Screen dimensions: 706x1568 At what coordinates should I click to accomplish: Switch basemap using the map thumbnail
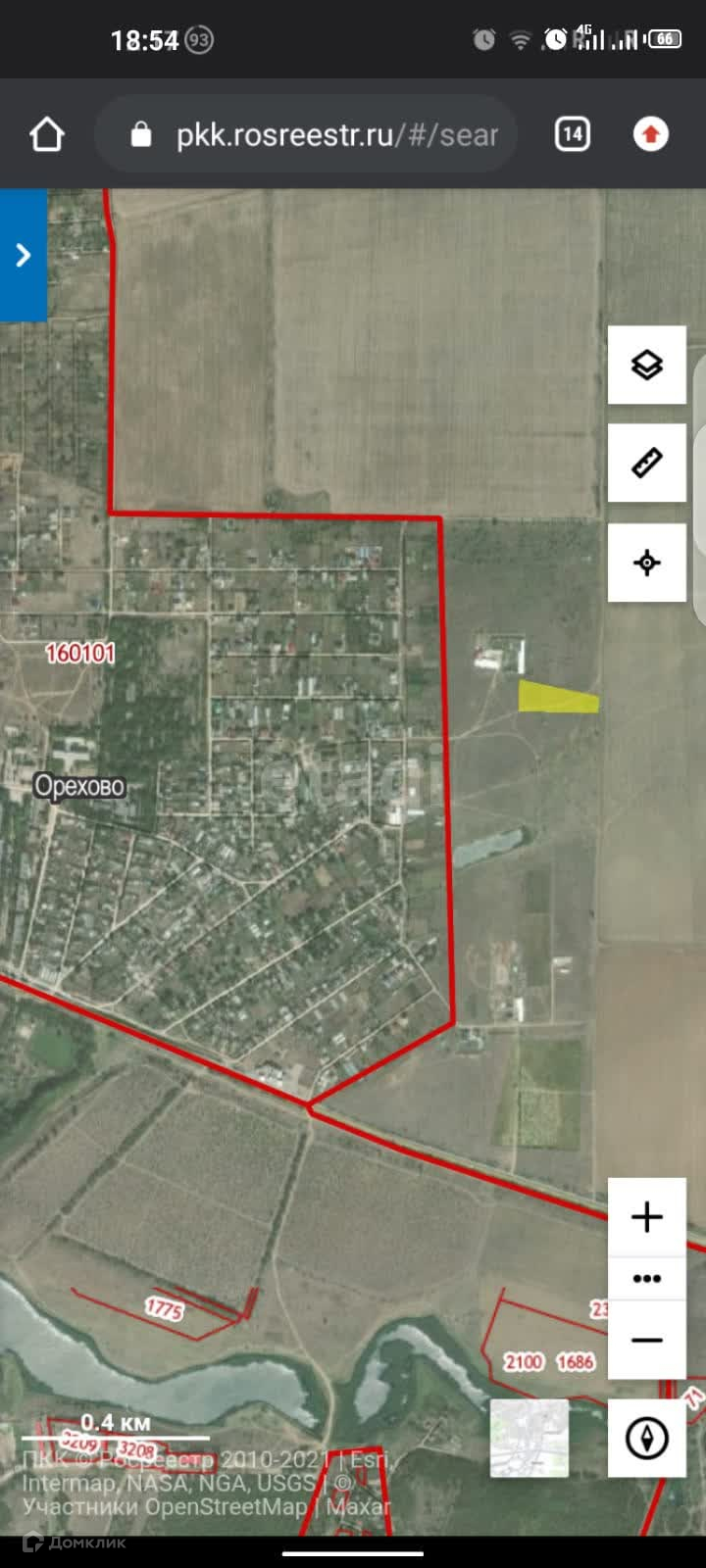point(529,1438)
